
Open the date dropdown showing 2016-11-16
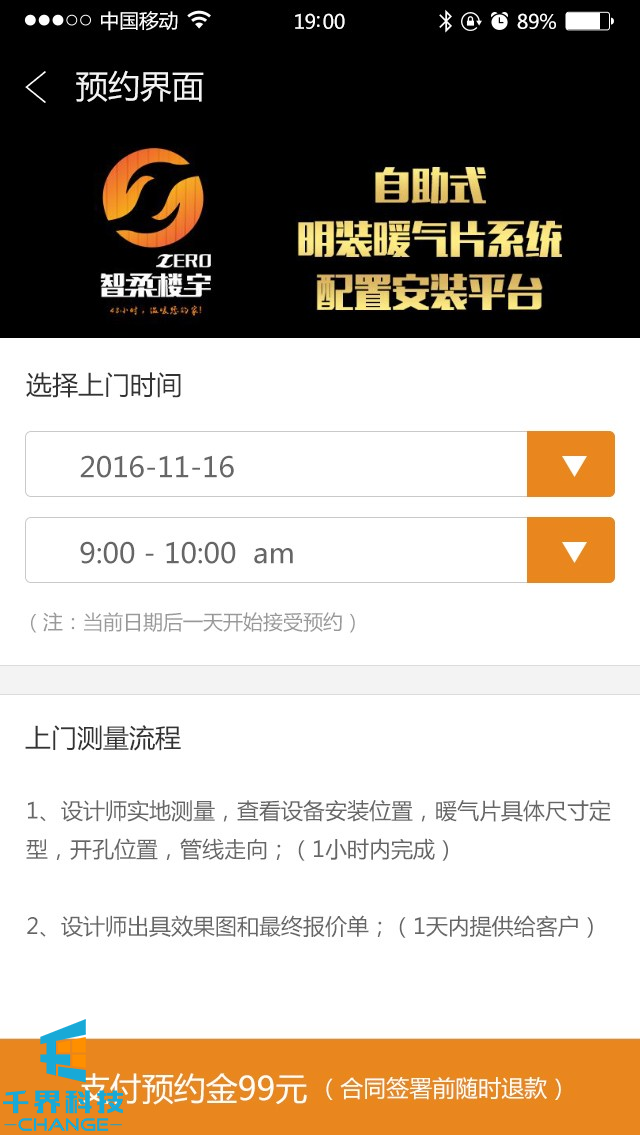(x=571, y=465)
